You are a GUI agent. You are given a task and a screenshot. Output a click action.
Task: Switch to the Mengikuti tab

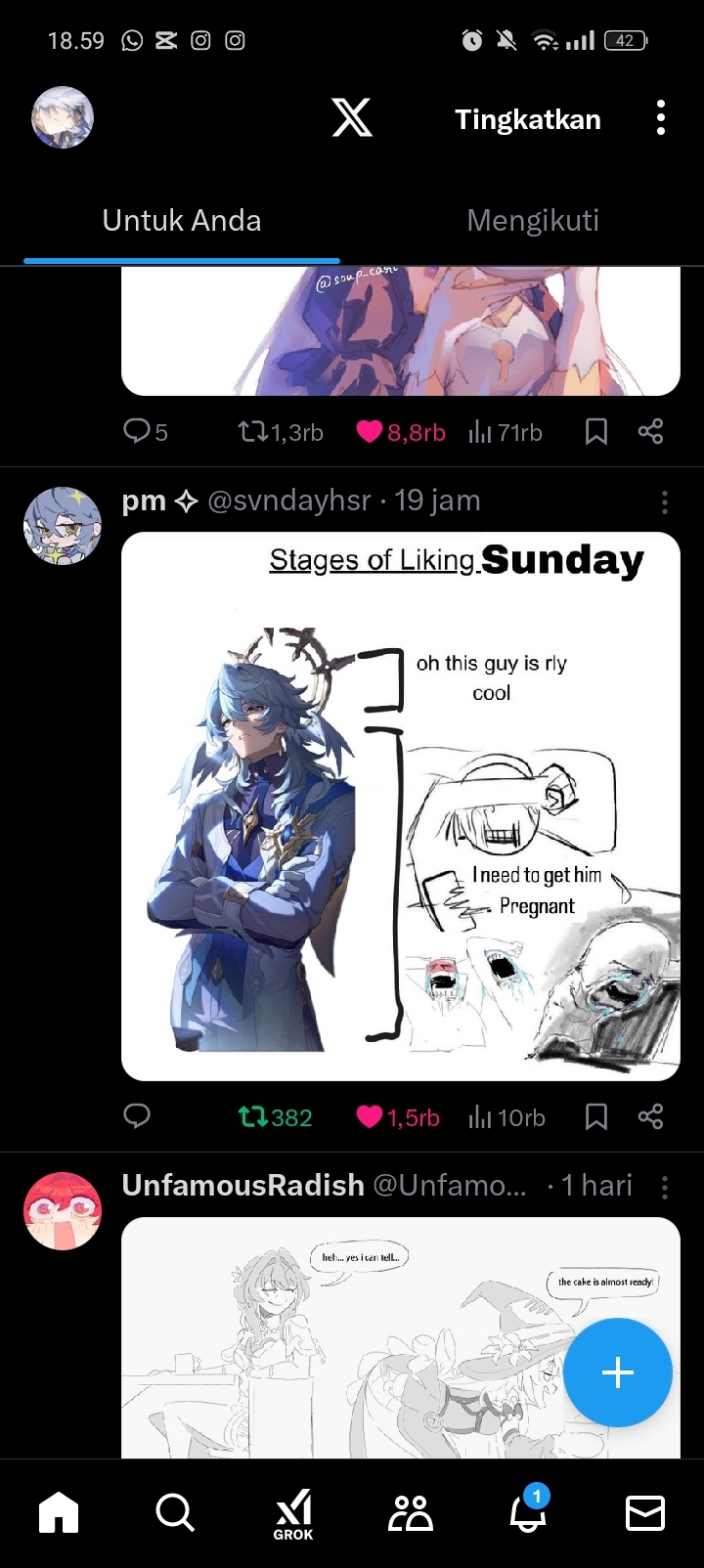pos(533,221)
